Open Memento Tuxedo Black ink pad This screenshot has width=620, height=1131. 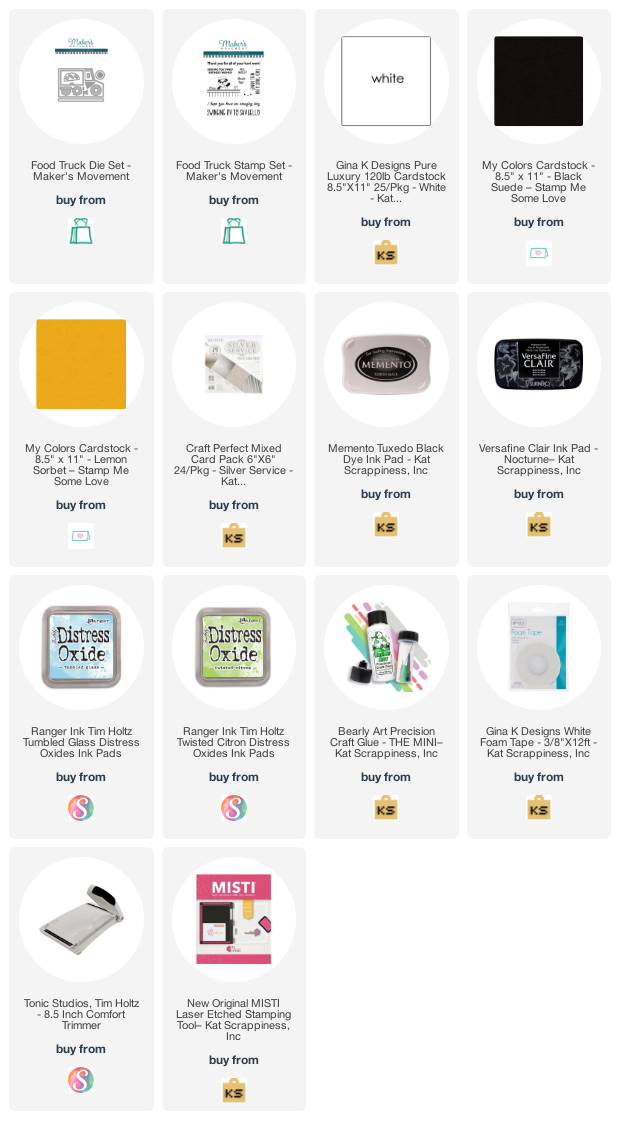(x=386, y=364)
